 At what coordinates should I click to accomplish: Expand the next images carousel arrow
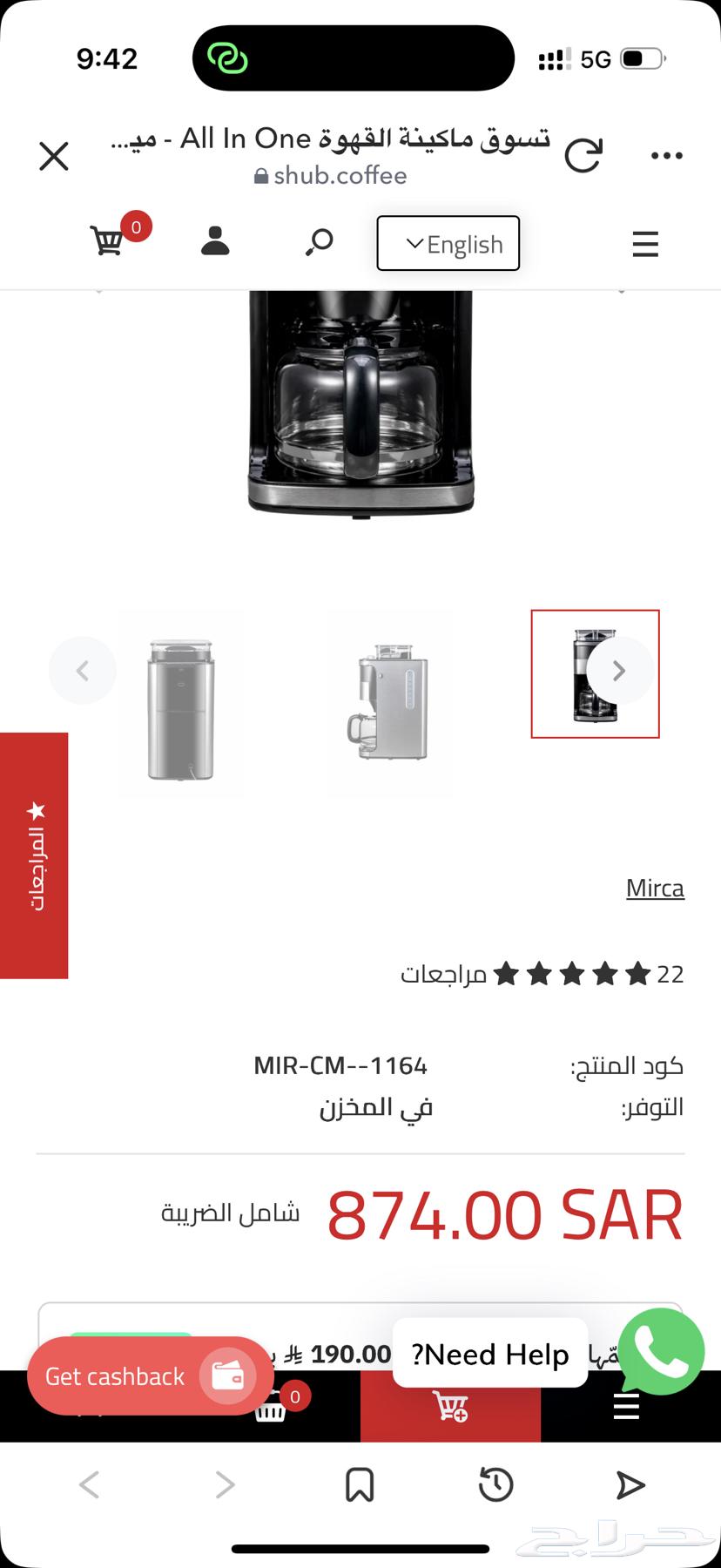(x=619, y=670)
